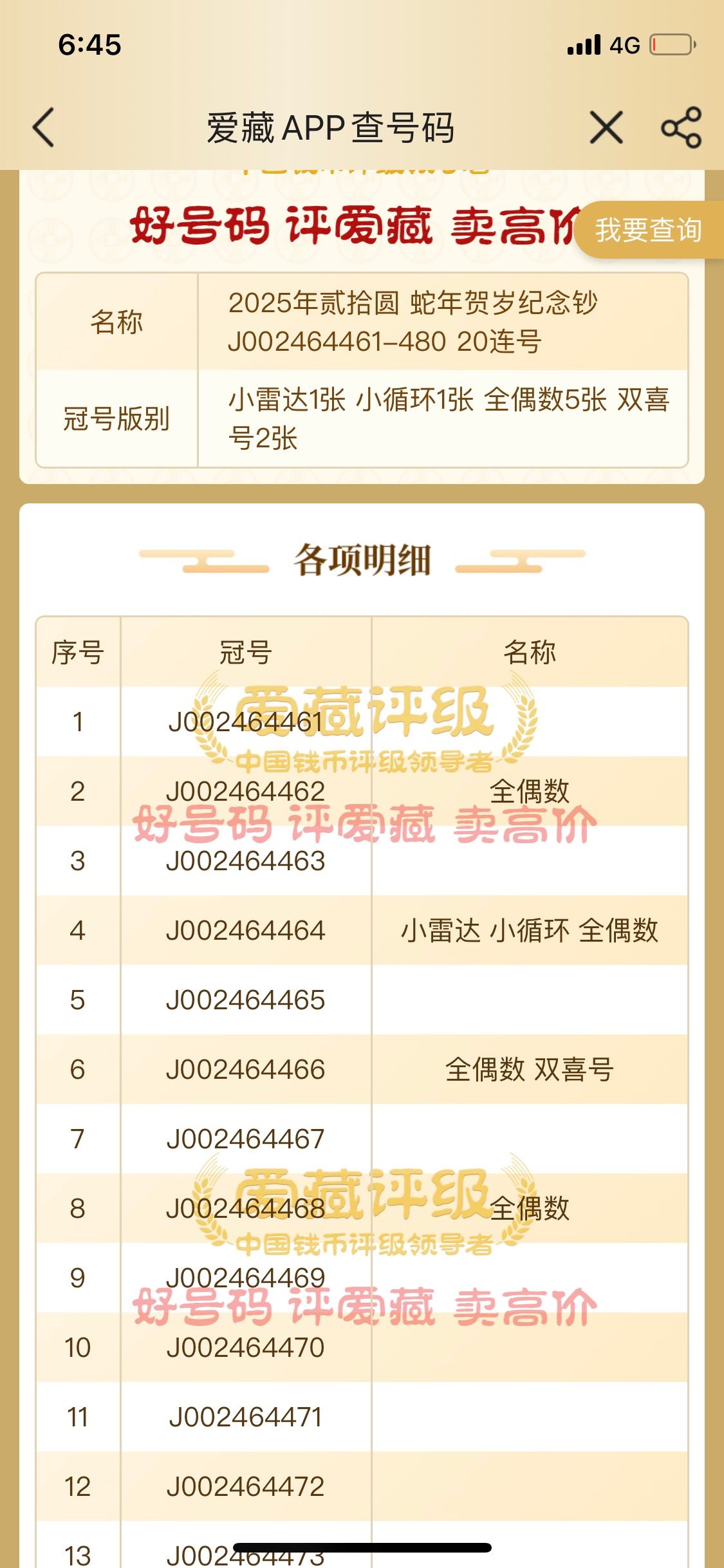This screenshot has height=1568, width=724.
Task: Close the 爱藏APP查号码 page
Action: click(x=606, y=127)
